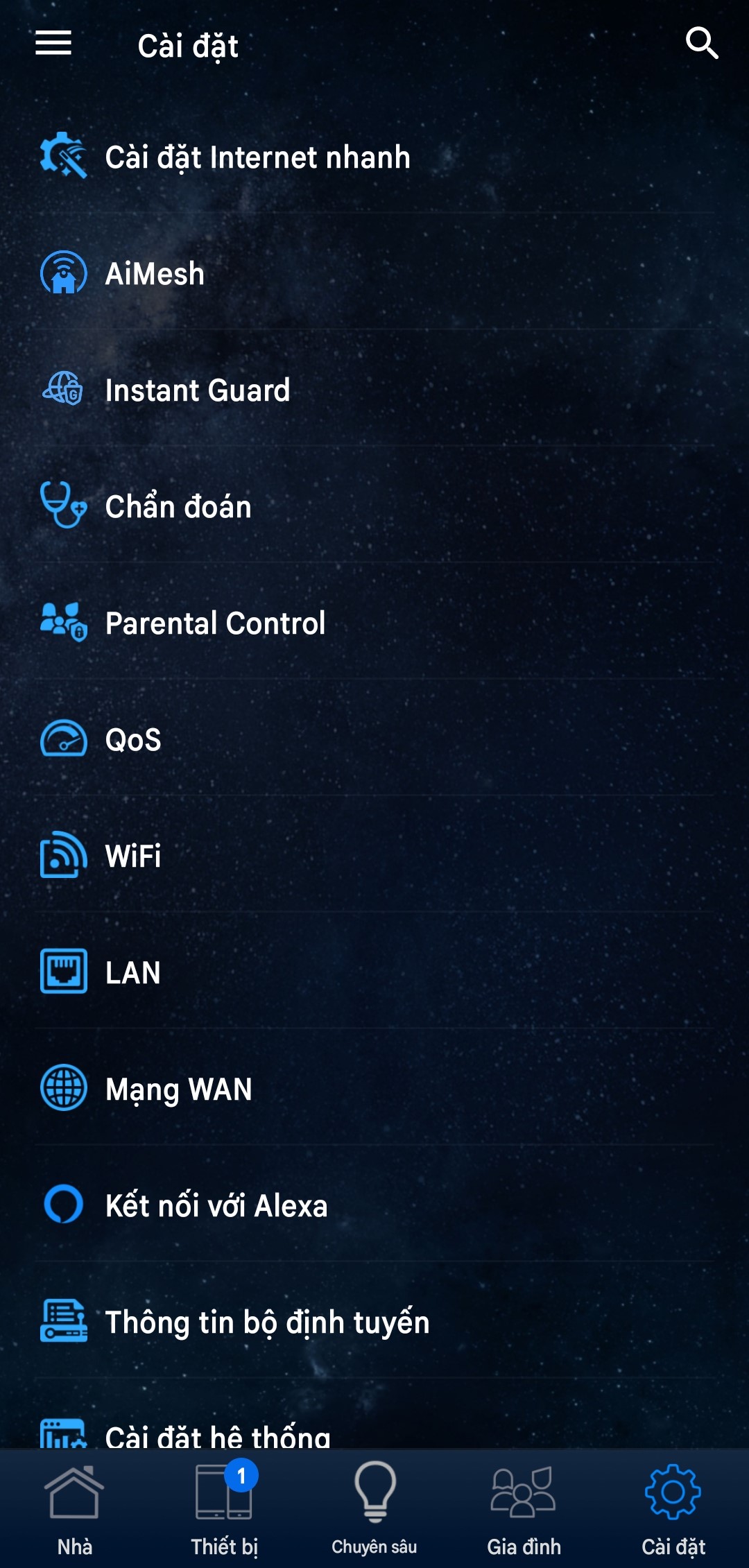The height and width of the screenshot is (1568, 749).
Task: Select Instant Guard
Action: (197, 390)
